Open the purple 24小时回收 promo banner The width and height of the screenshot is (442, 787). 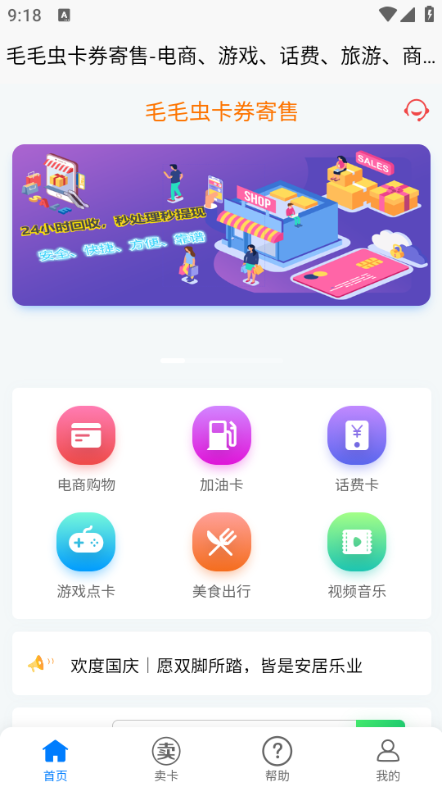pos(221,225)
